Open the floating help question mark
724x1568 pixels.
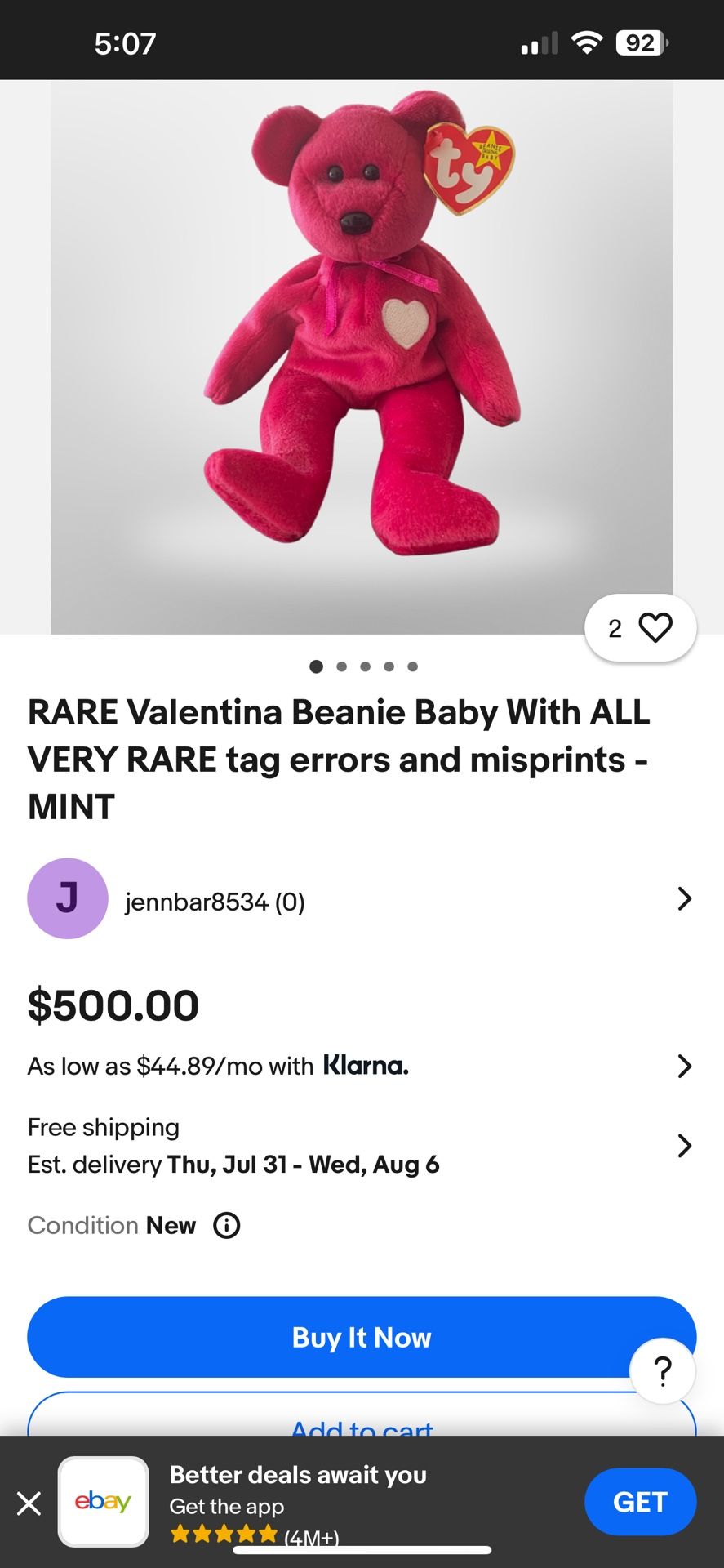pos(662,1370)
